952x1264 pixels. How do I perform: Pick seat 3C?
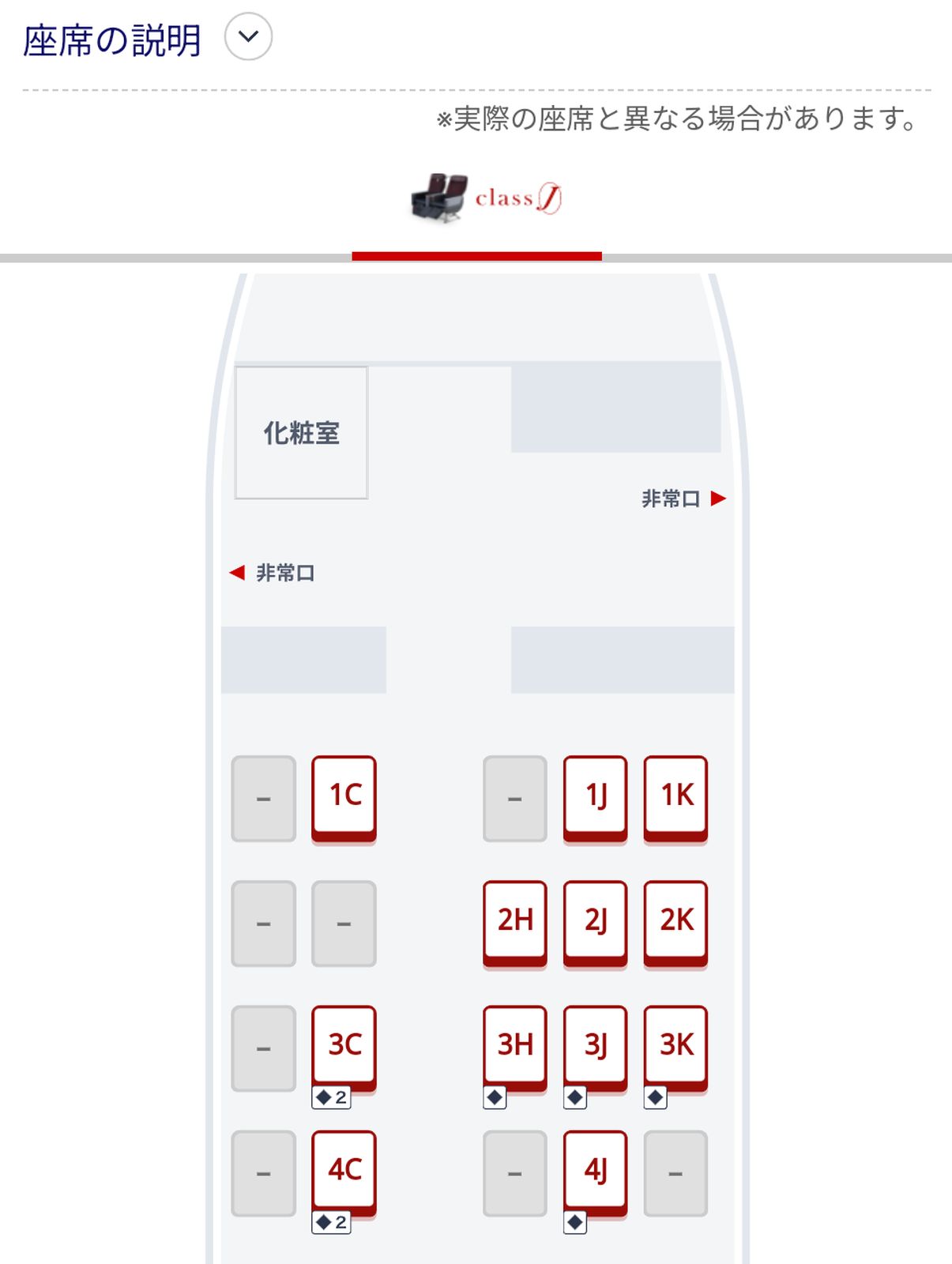[x=344, y=1046]
